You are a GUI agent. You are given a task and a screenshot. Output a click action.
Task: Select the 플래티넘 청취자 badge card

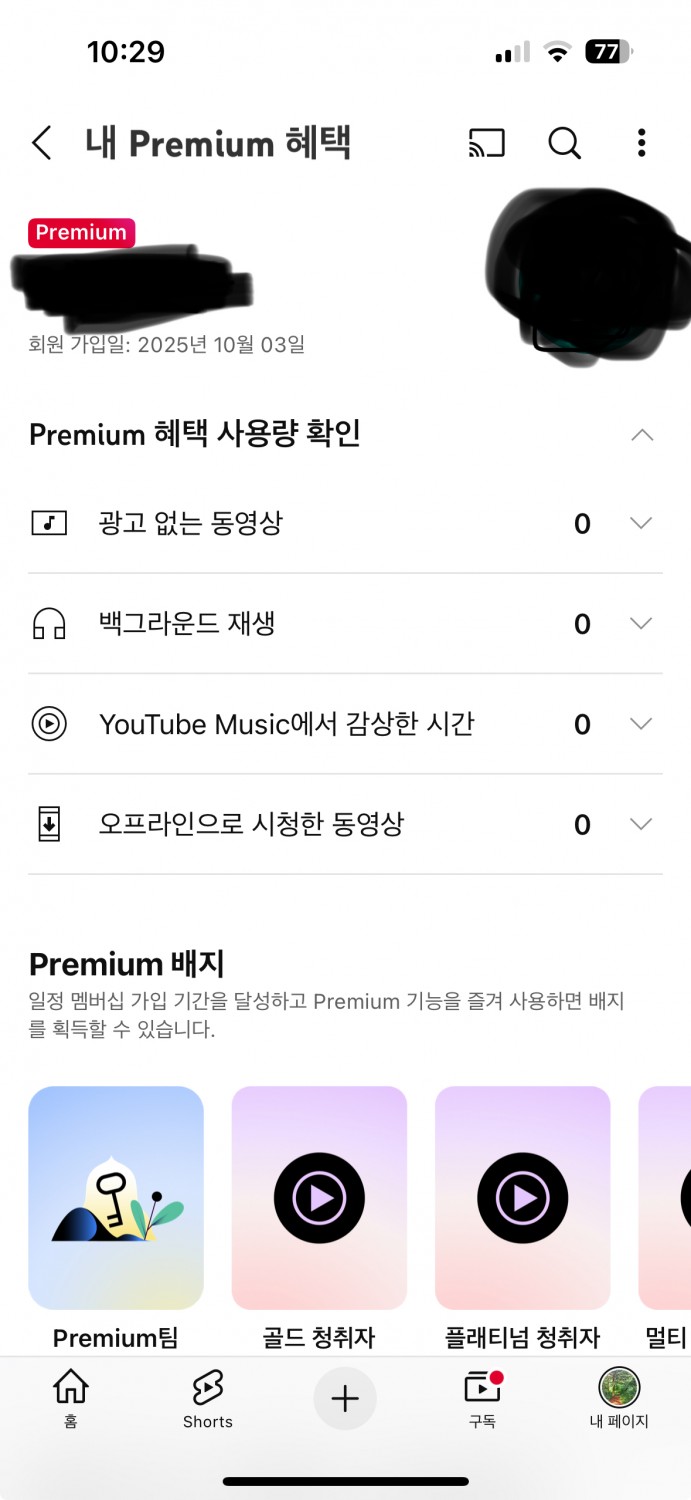click(522, 1198)
